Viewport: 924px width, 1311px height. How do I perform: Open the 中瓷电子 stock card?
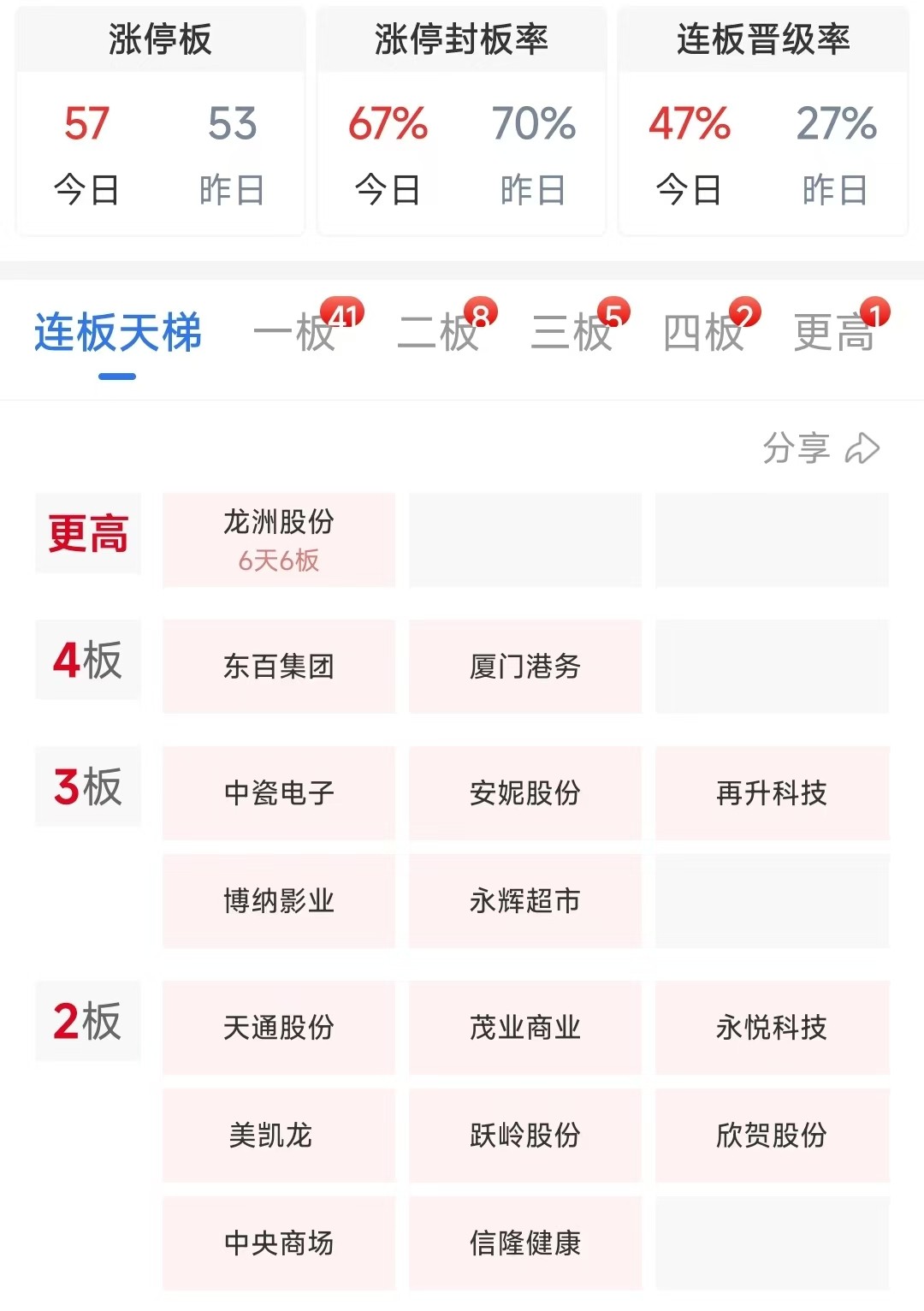coord(279,793)
